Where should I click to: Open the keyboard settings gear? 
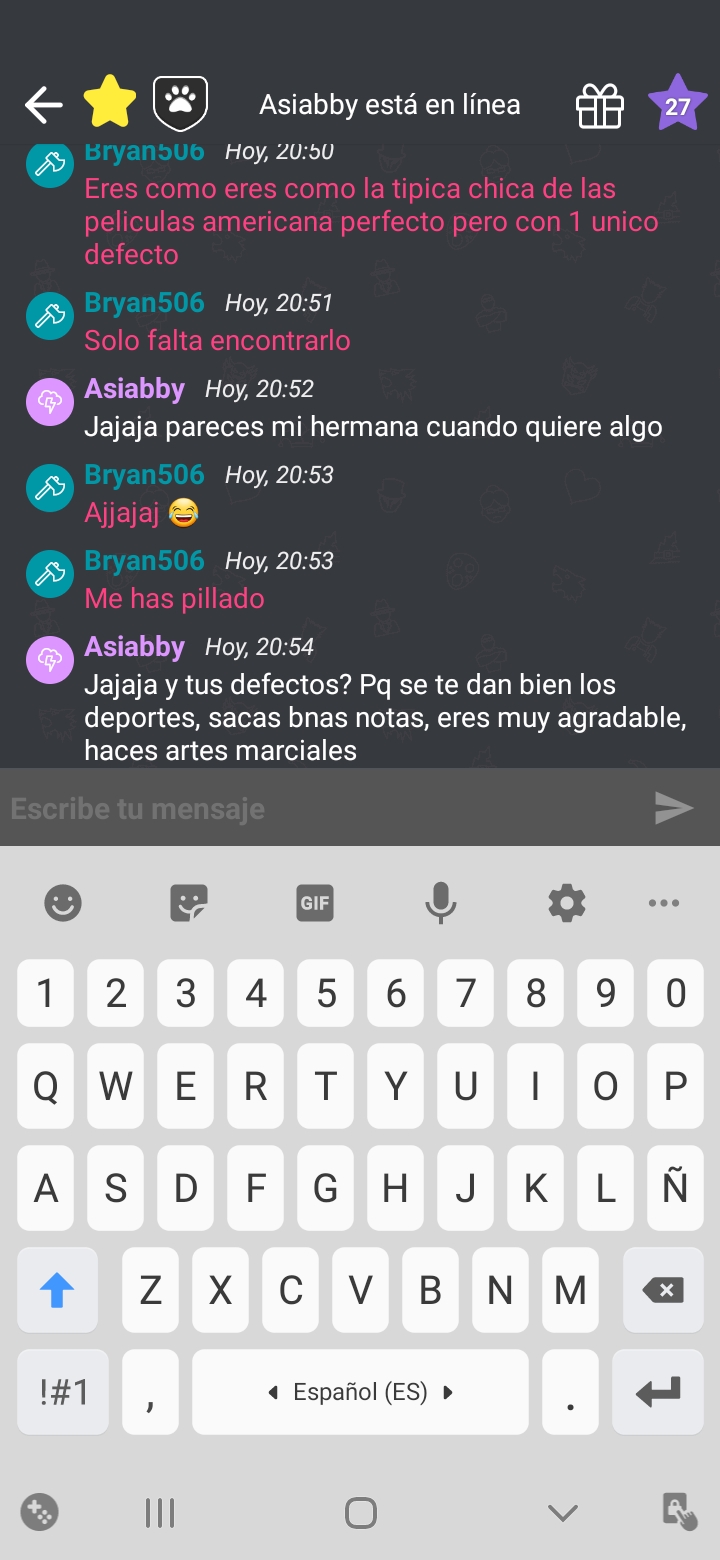[566, 903]
